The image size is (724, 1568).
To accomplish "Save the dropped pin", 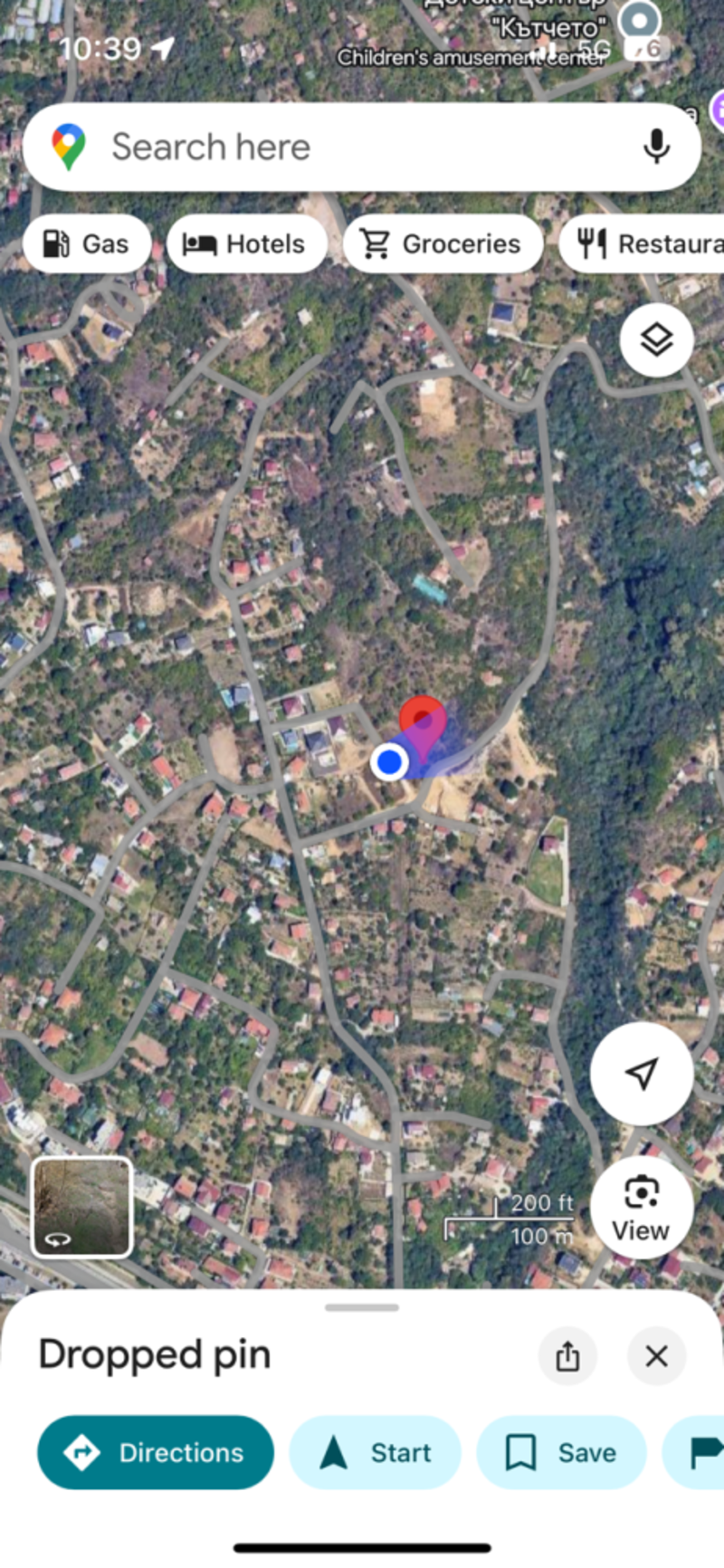I will pos(561,1452).
